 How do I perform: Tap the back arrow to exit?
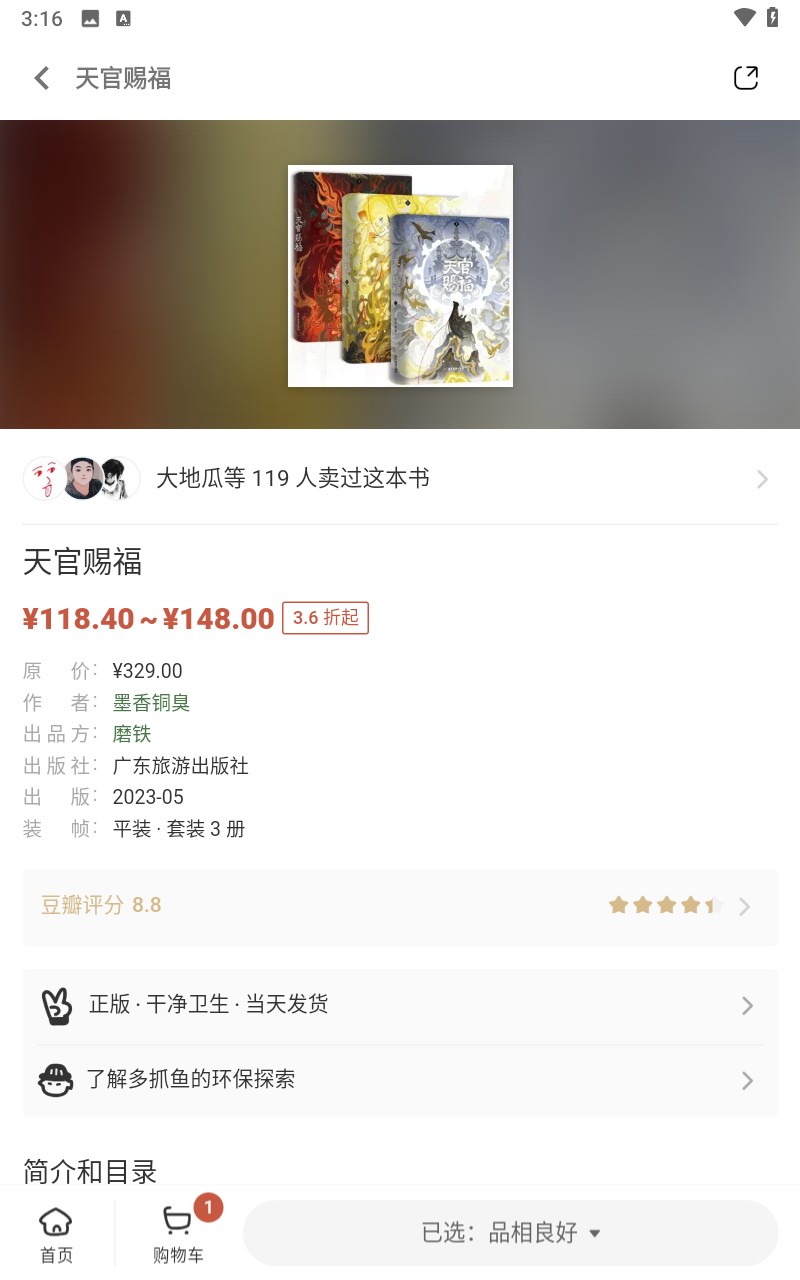pyautogui.click(x=40, y=77)
